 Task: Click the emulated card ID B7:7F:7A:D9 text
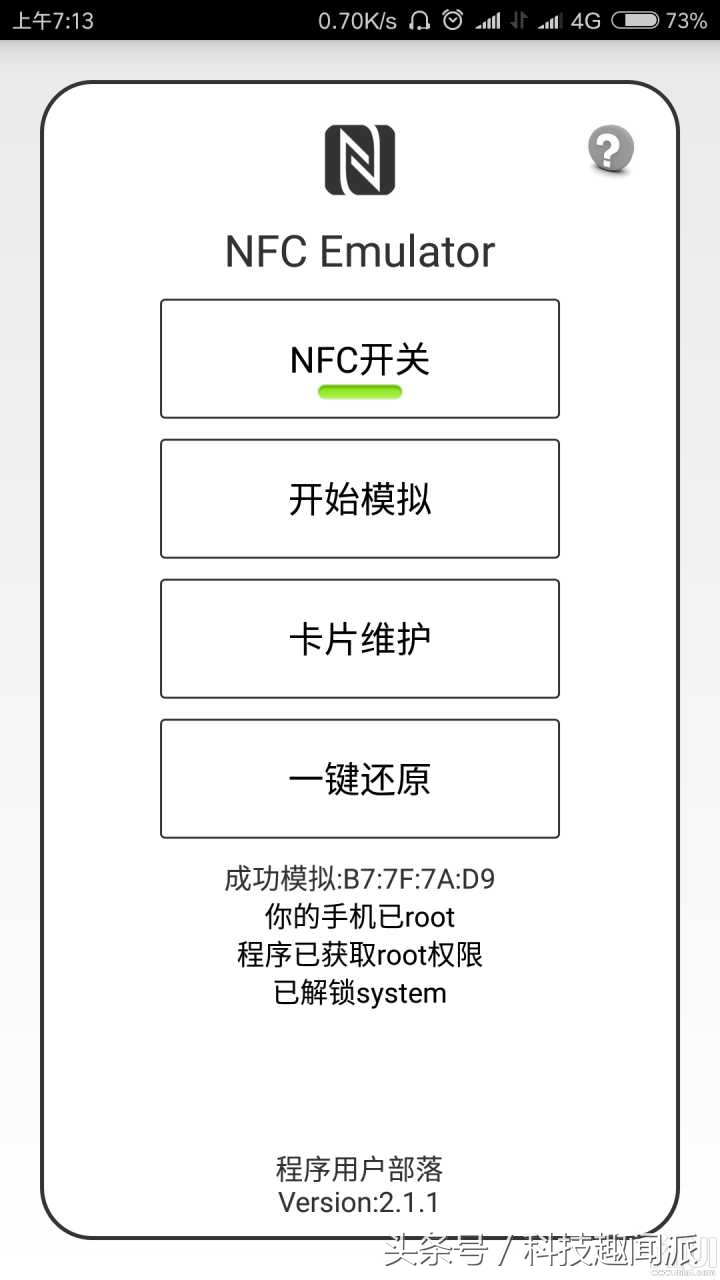click(x=360, y=877)
